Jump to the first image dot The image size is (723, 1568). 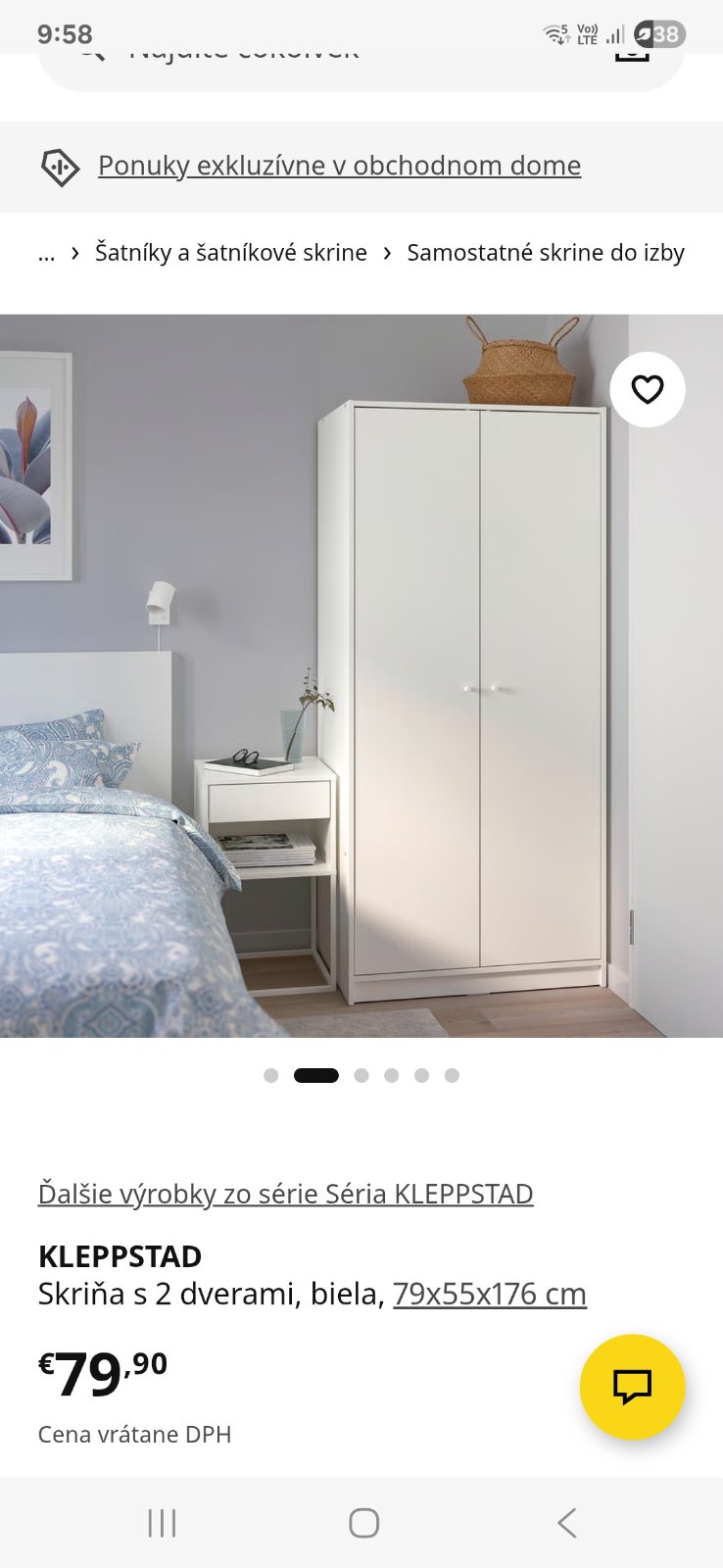(x=271, y=1075)
